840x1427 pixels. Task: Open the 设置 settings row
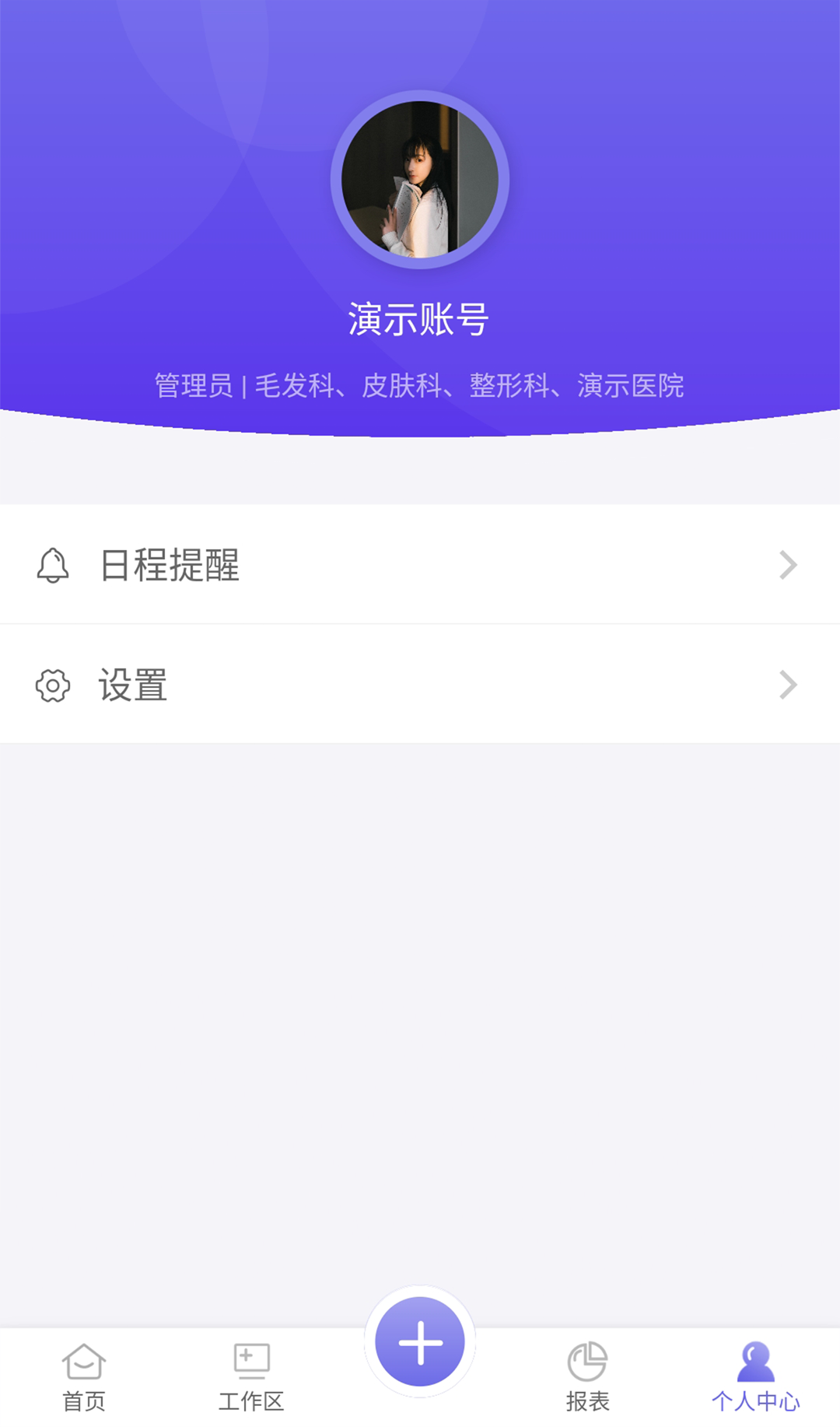tap(420, 685)
